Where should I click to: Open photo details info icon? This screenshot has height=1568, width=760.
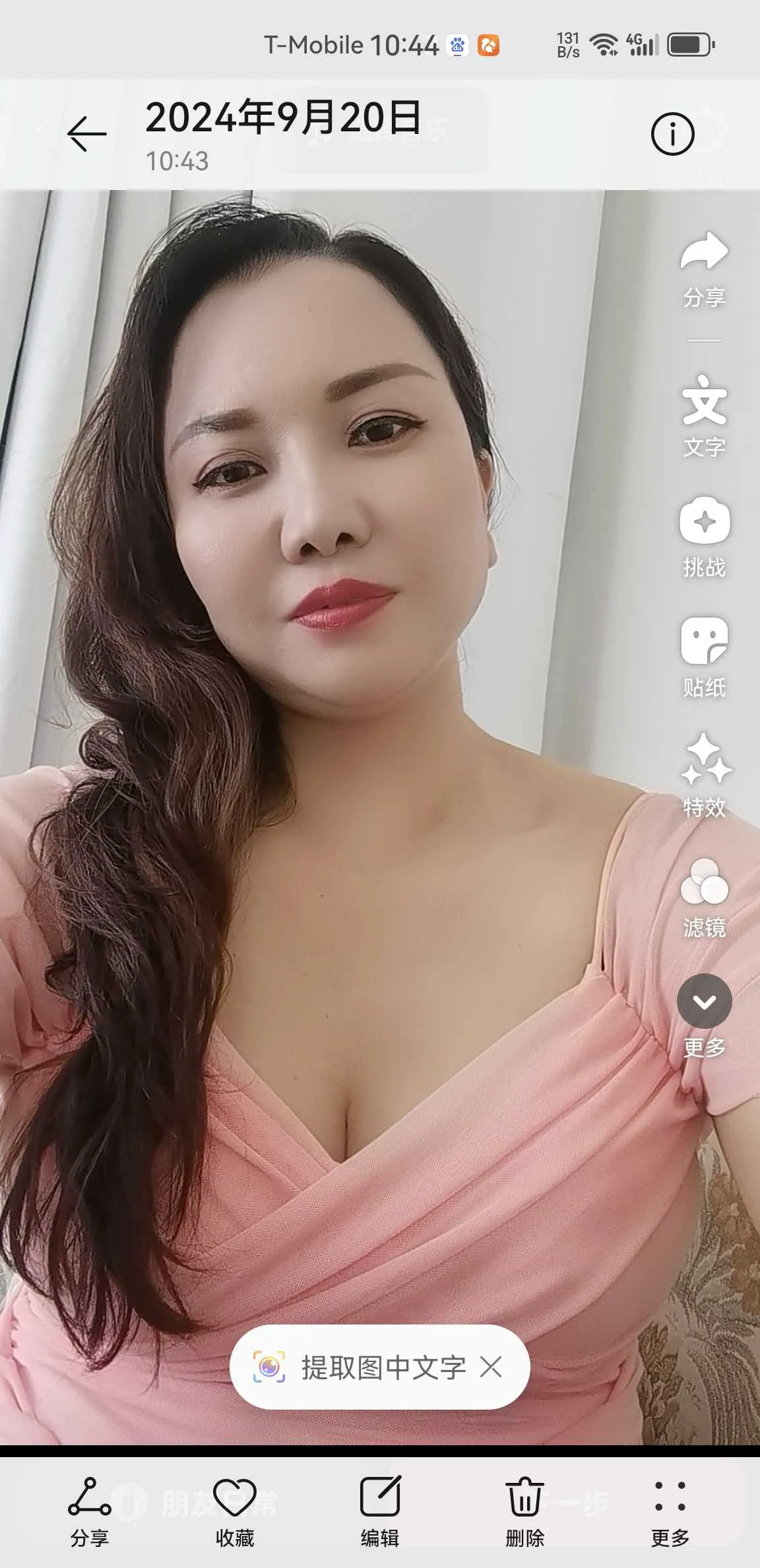click(x=672, y=134)
